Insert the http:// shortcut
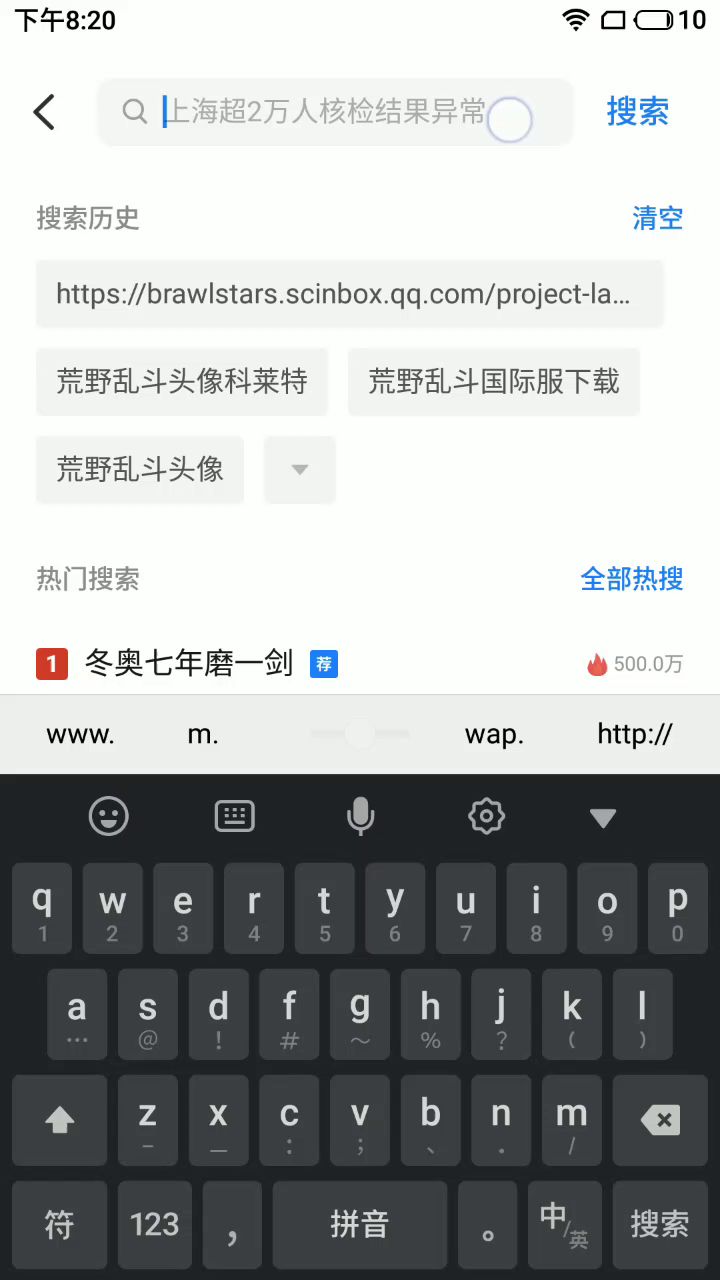The width and height of the screenshot is (720, 1280). click(634, 735)
